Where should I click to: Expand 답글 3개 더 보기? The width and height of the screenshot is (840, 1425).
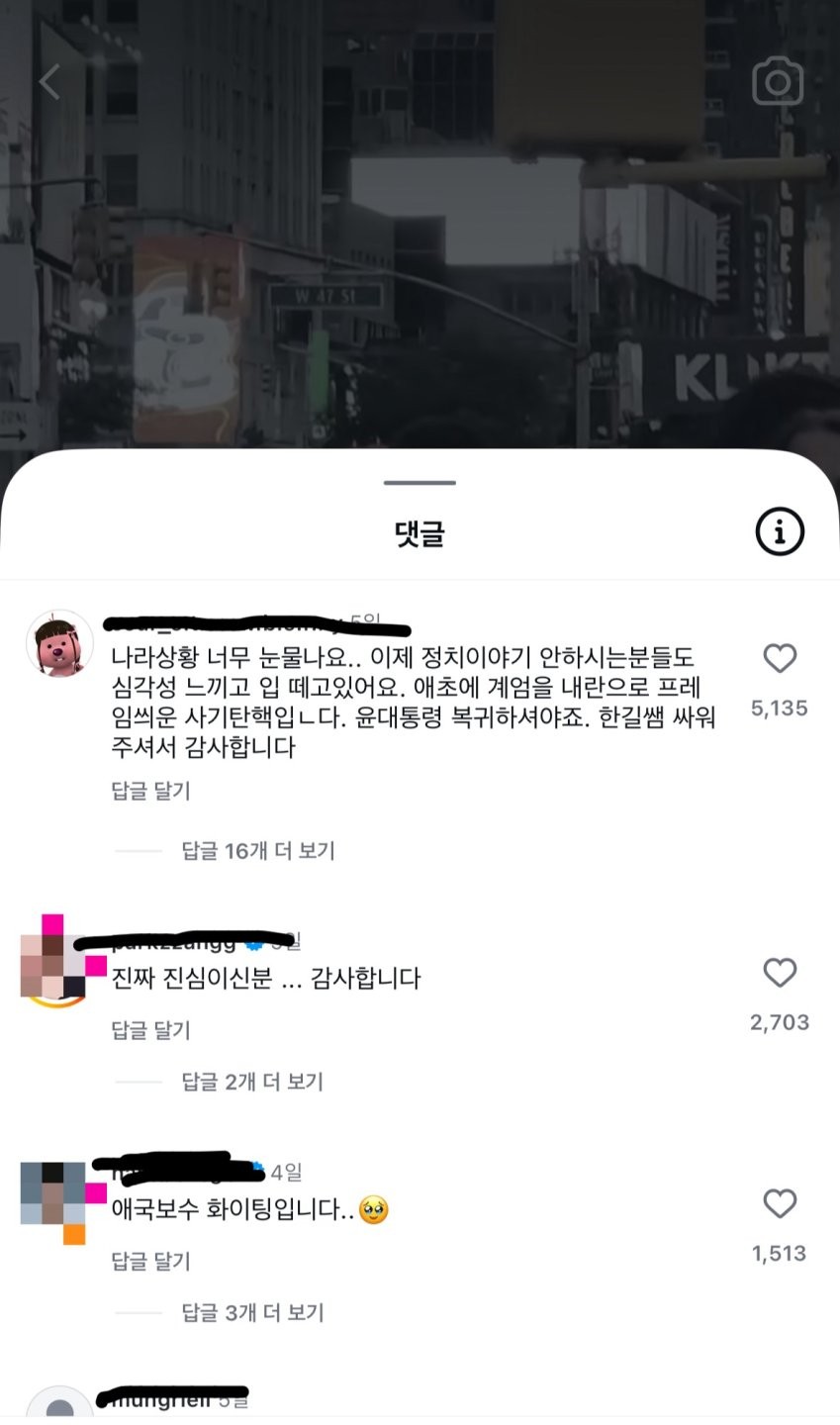[x=252, y=1313]
